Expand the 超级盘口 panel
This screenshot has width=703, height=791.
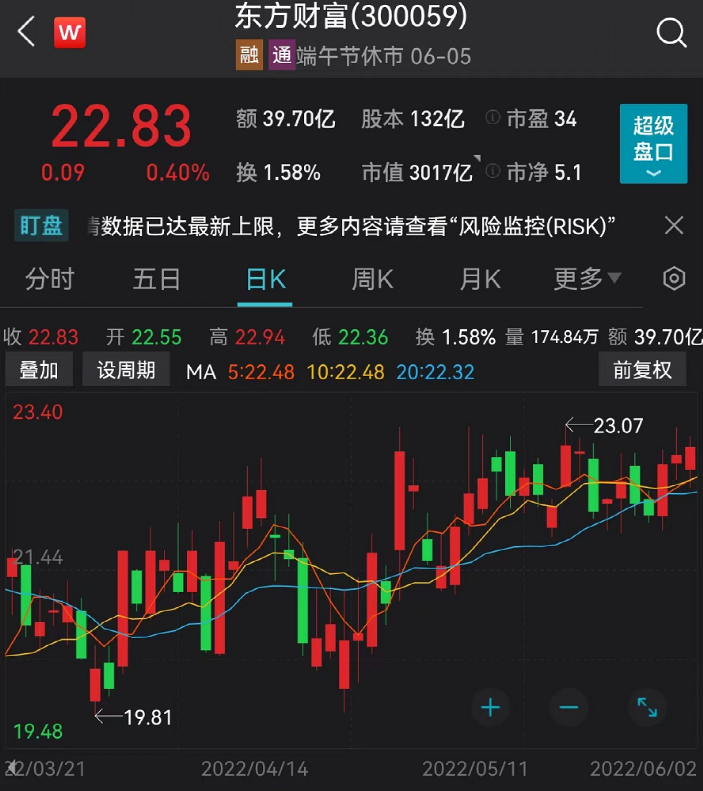click(653, 145)
